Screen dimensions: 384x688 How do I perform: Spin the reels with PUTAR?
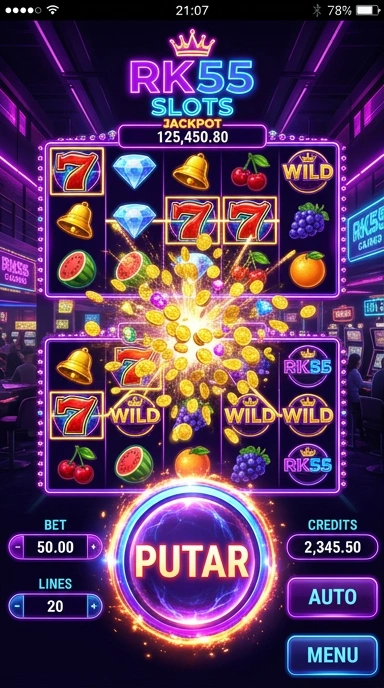pyautogui.click(x=192, y=561)
